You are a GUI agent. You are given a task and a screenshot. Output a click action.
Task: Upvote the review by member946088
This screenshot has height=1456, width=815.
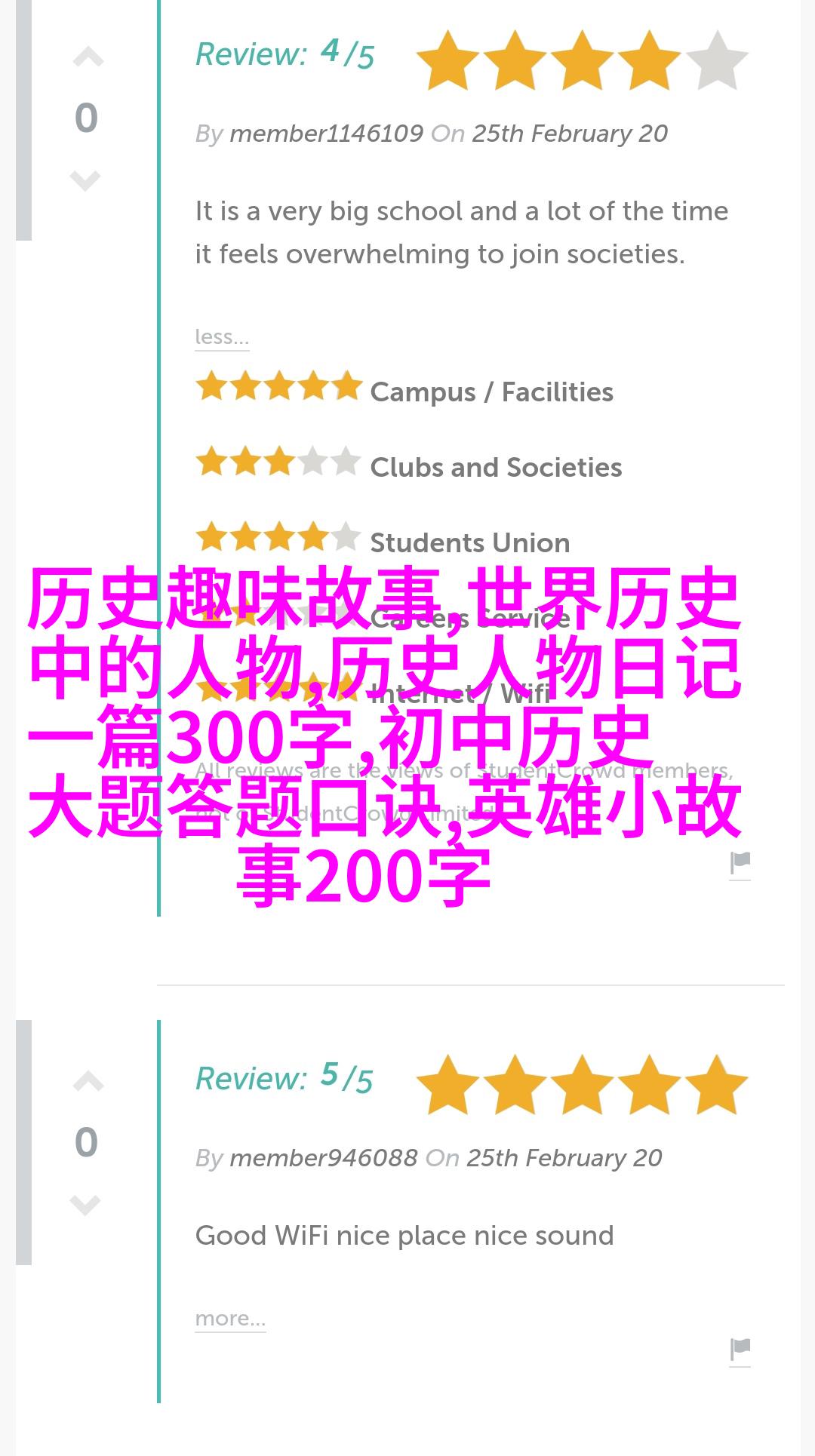88,1082
